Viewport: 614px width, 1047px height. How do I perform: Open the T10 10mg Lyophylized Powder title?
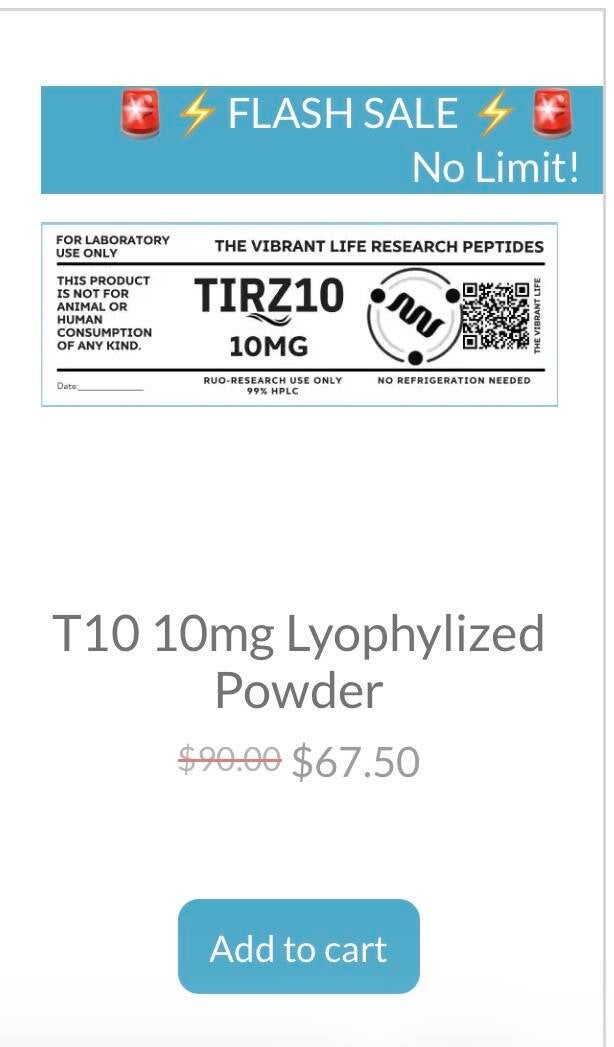tap(298, 662)
